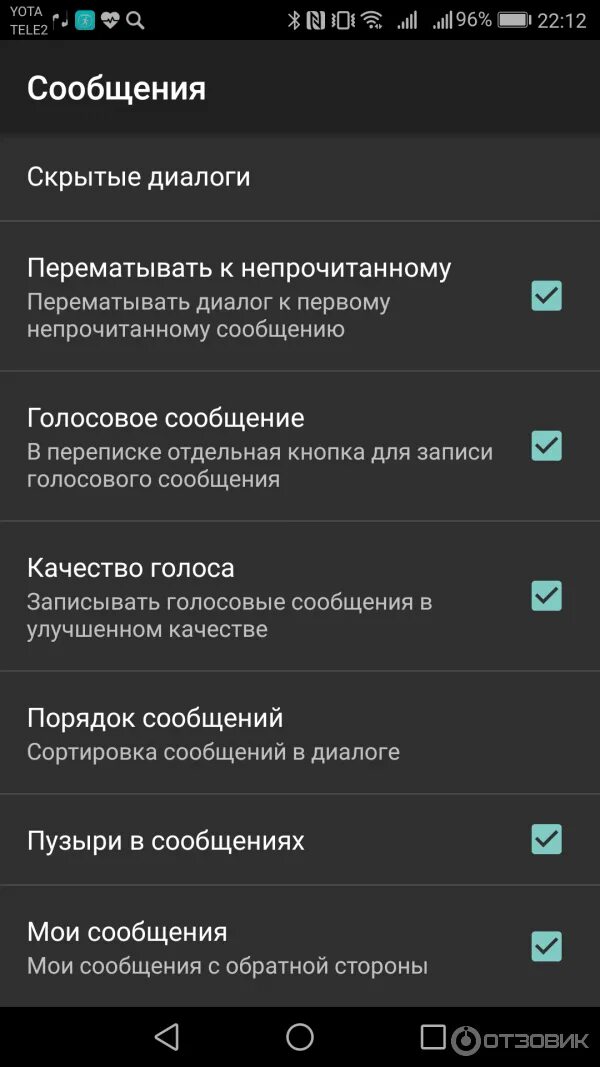The image size is (600, 1067).
Task: Turn off Пузыри в сообщениях checkbox
Action: click(546, 839)
